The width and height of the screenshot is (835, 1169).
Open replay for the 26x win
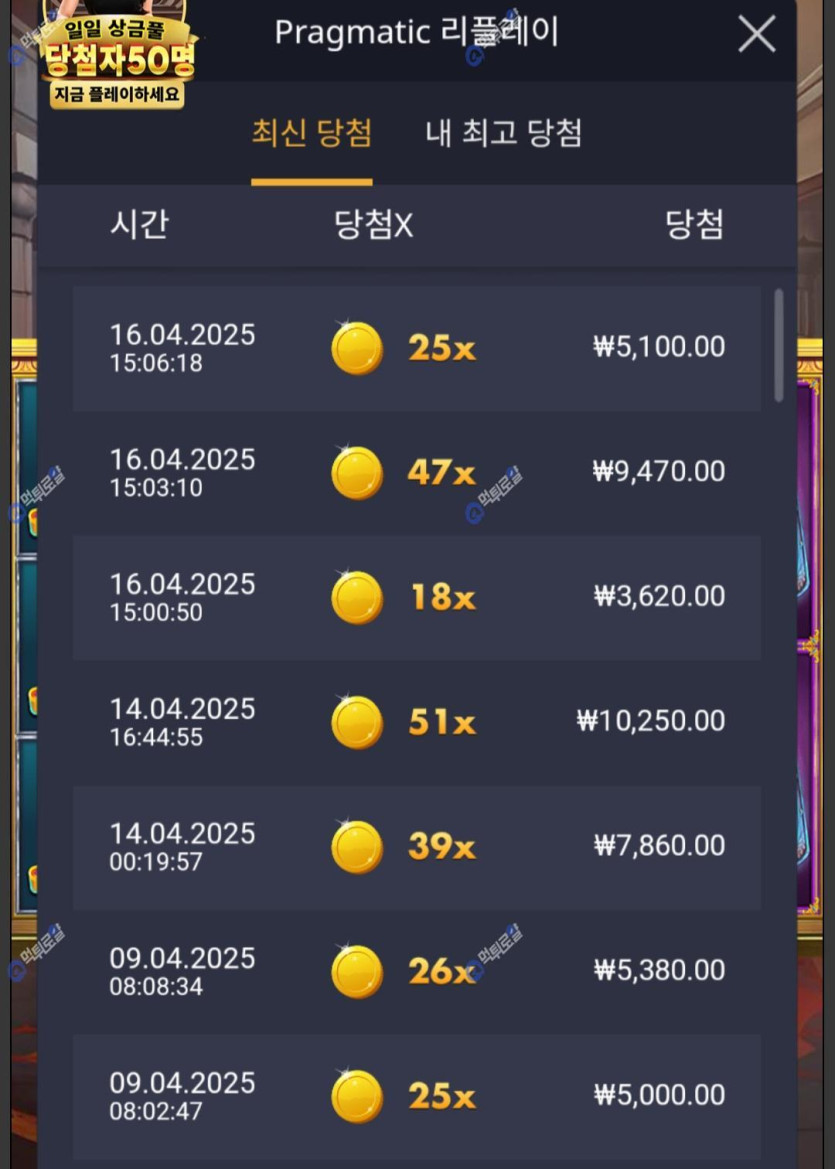[x=416, y=971]
